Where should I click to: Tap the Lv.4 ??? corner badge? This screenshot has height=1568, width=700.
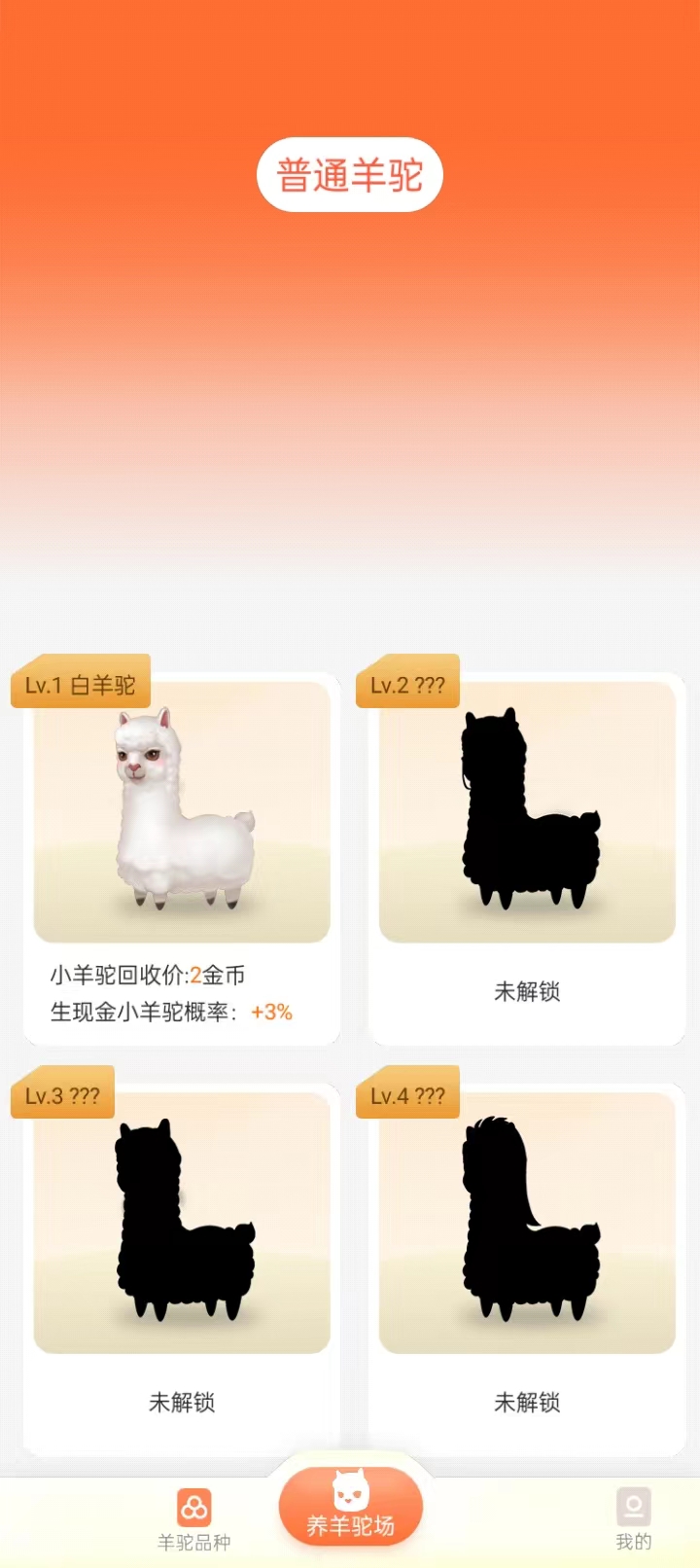(407, 1093)
